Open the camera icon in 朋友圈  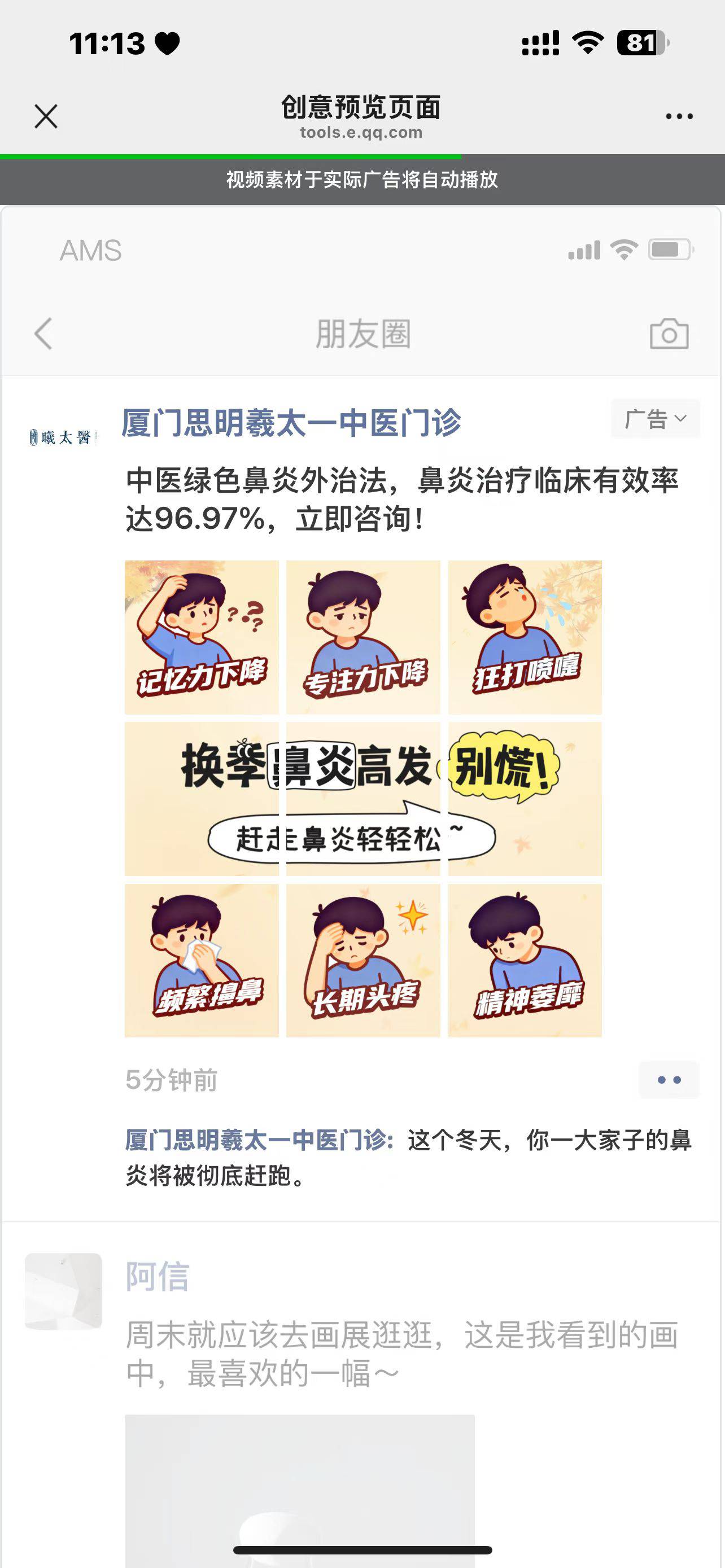pyautogui.click(x=669, y=334)
